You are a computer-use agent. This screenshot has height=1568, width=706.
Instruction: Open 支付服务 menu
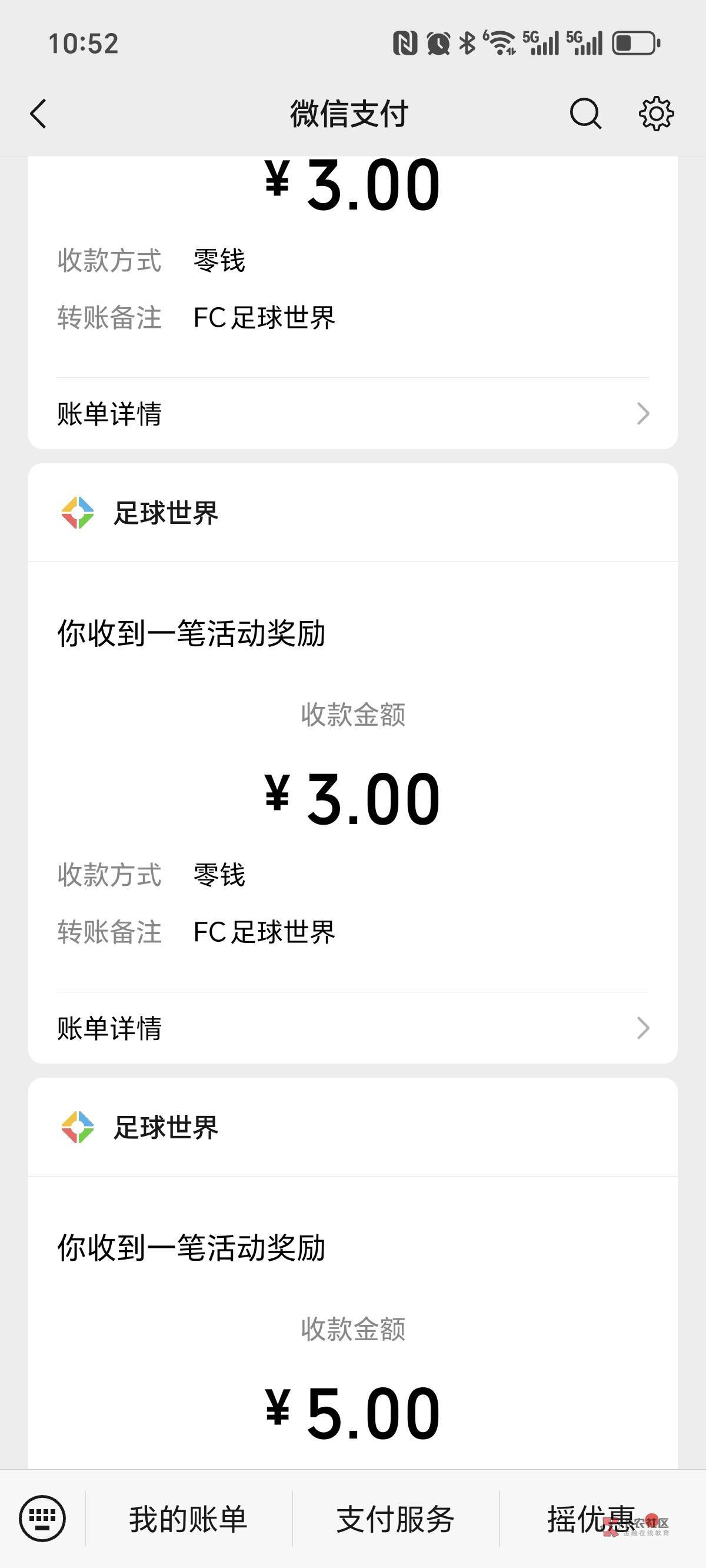point(395,1519)
